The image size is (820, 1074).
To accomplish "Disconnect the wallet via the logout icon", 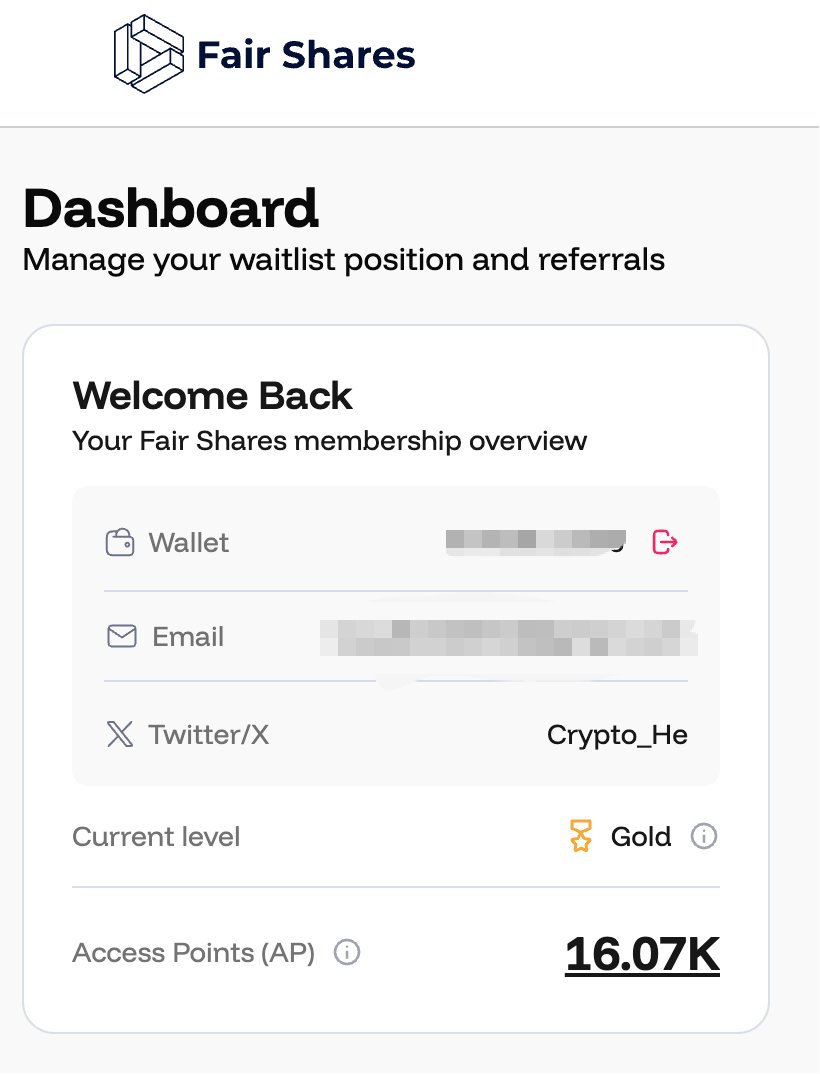I will tap(665, 542).
